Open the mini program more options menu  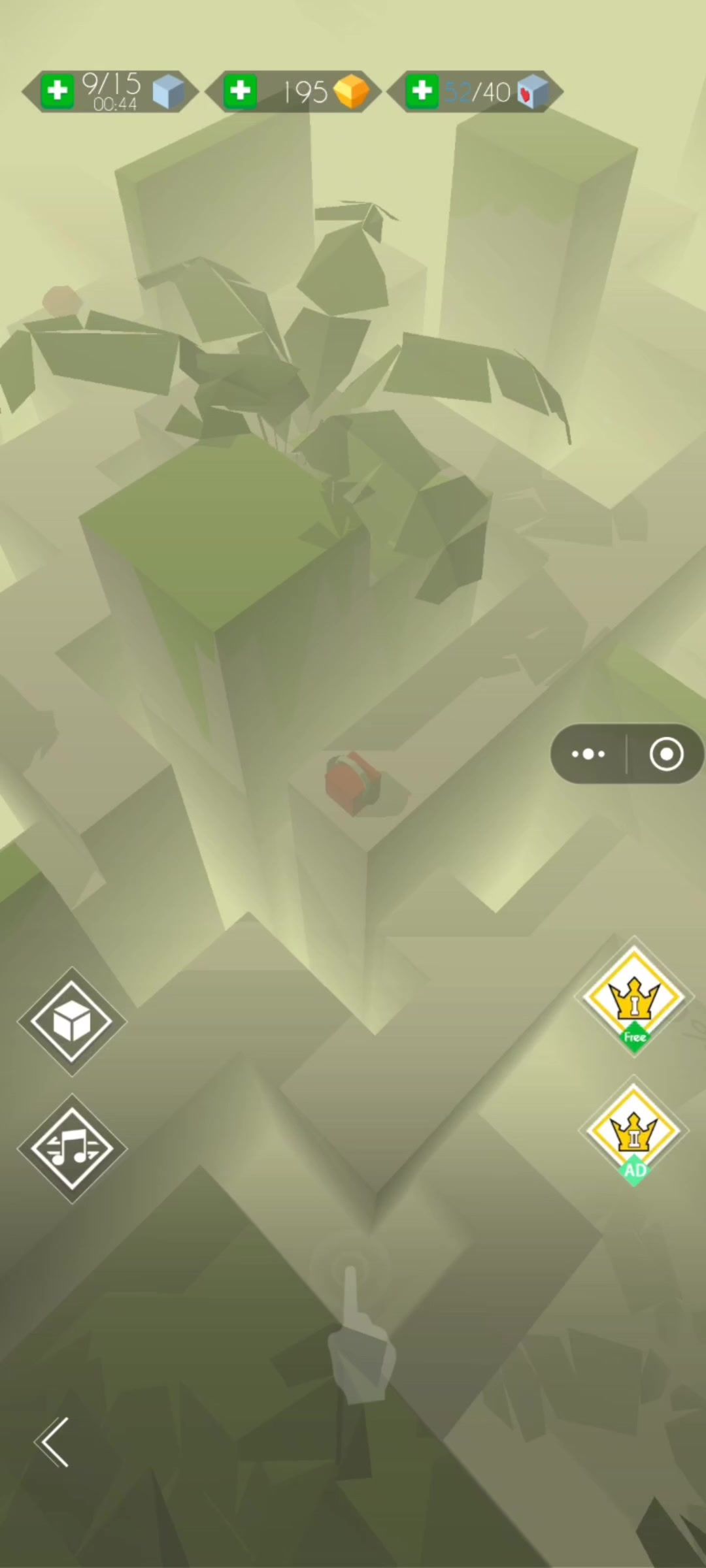pos(588,754)
